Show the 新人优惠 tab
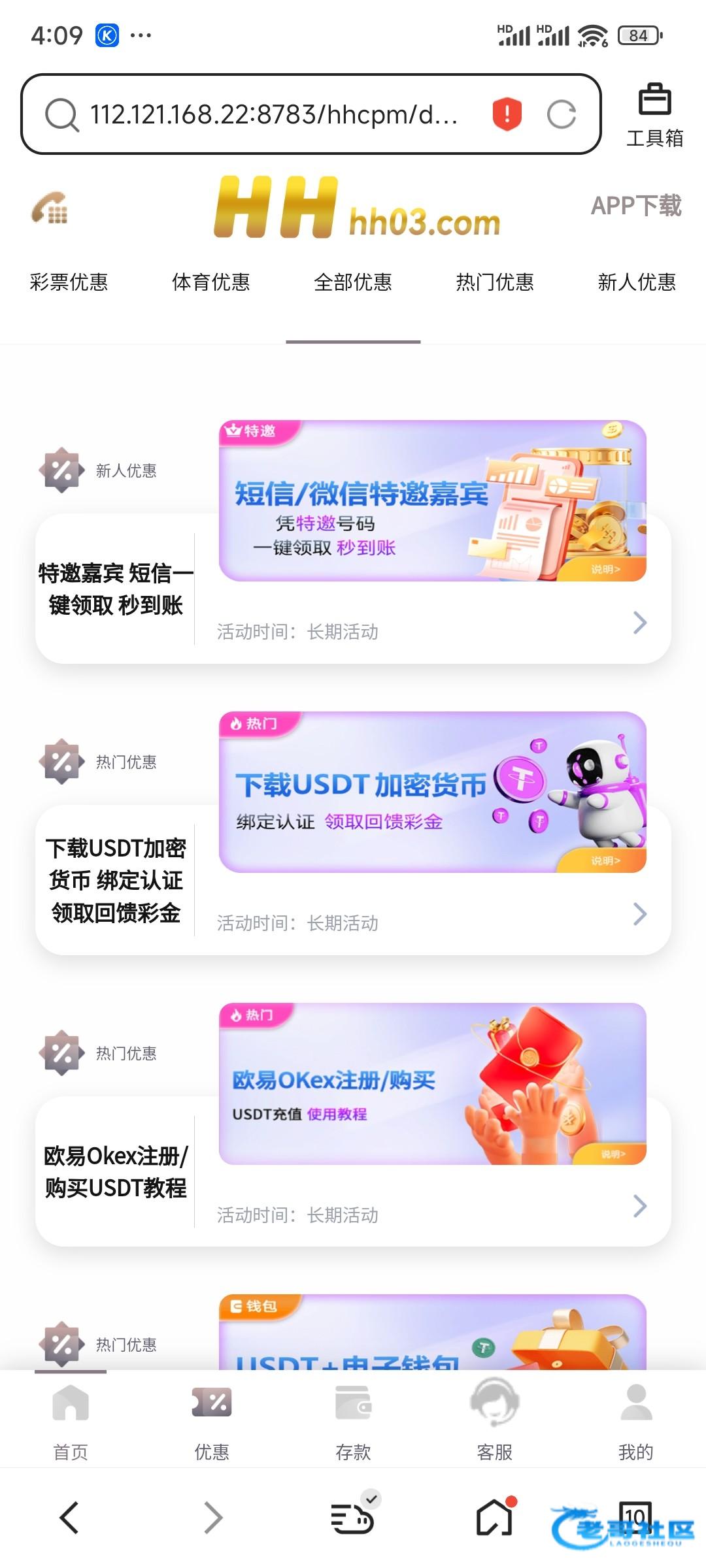The image size is (706, 1568). (637, 282)
